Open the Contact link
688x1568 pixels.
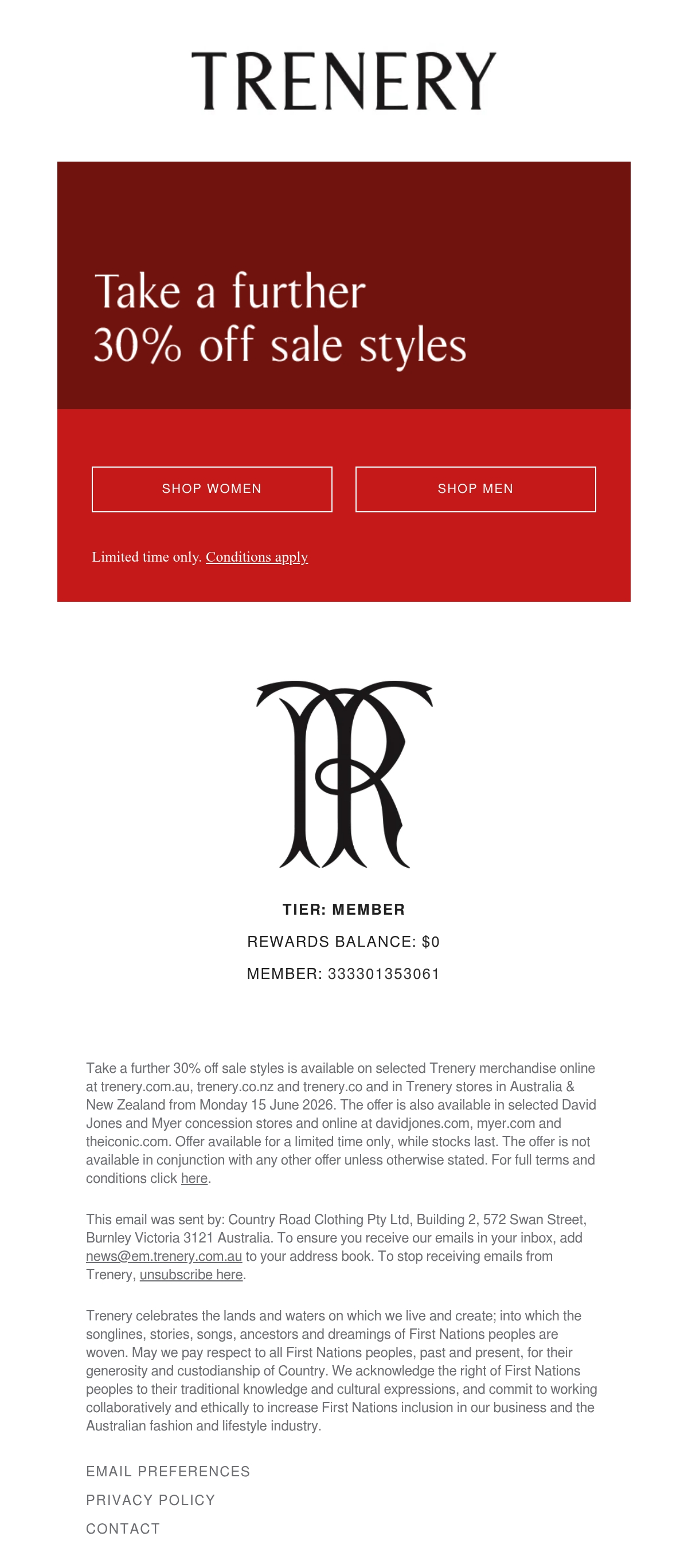[x=123, y=1528]
